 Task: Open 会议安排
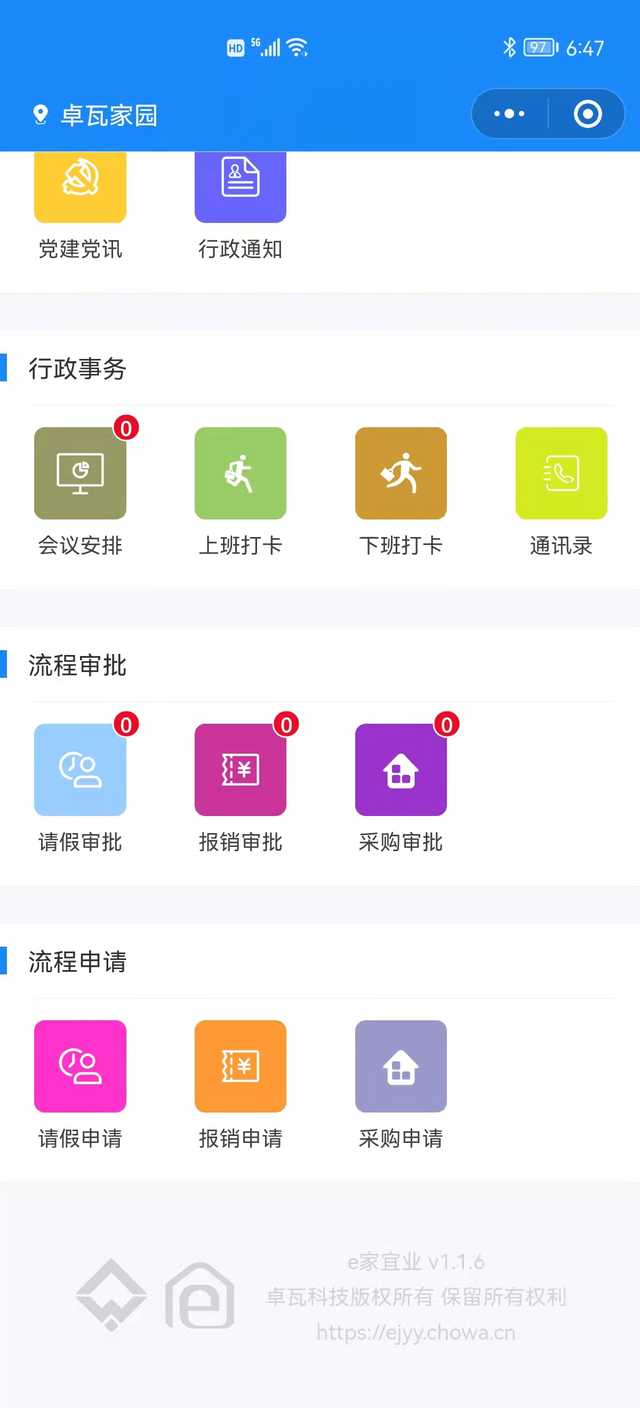tap(80, 492)
